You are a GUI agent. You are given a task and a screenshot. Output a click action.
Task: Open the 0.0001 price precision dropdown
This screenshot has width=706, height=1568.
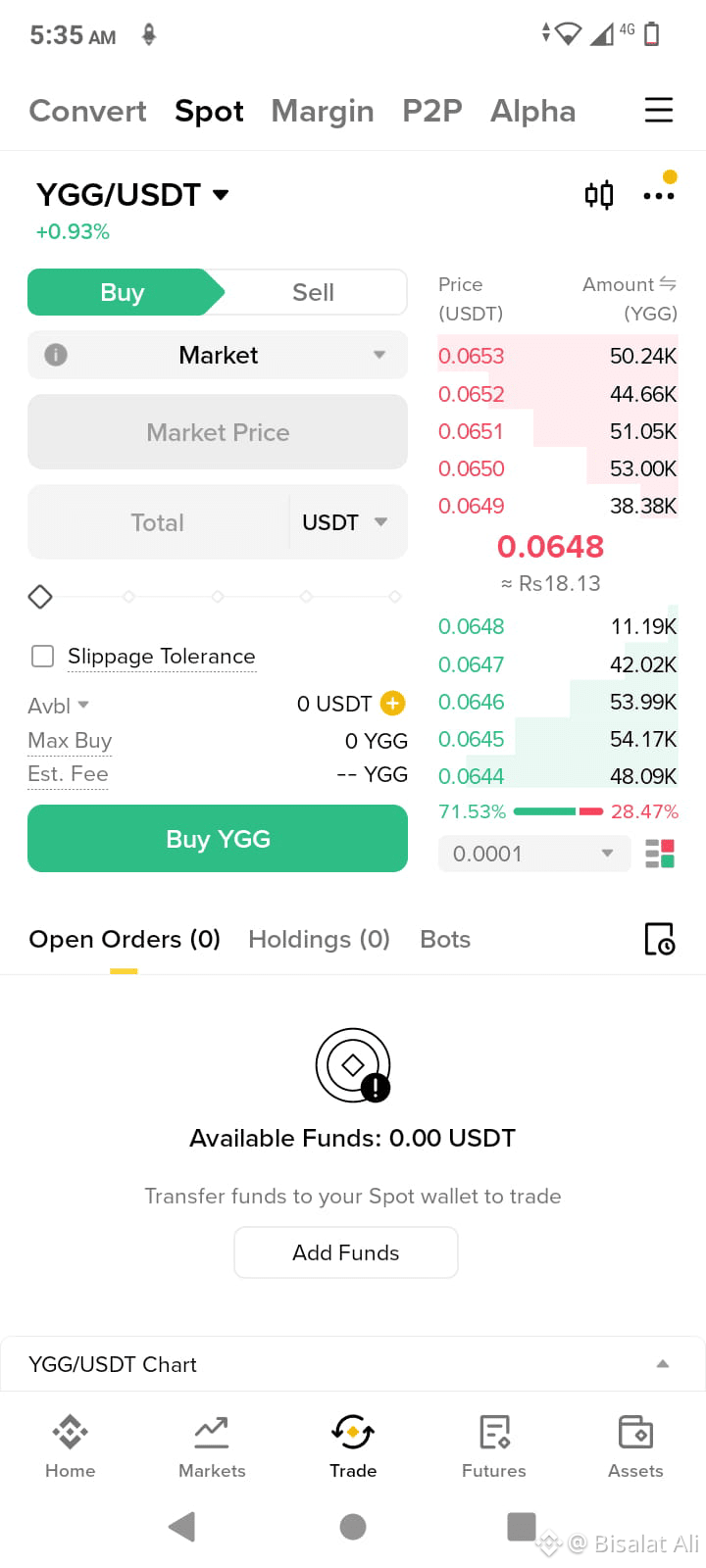tap(533, 853)
